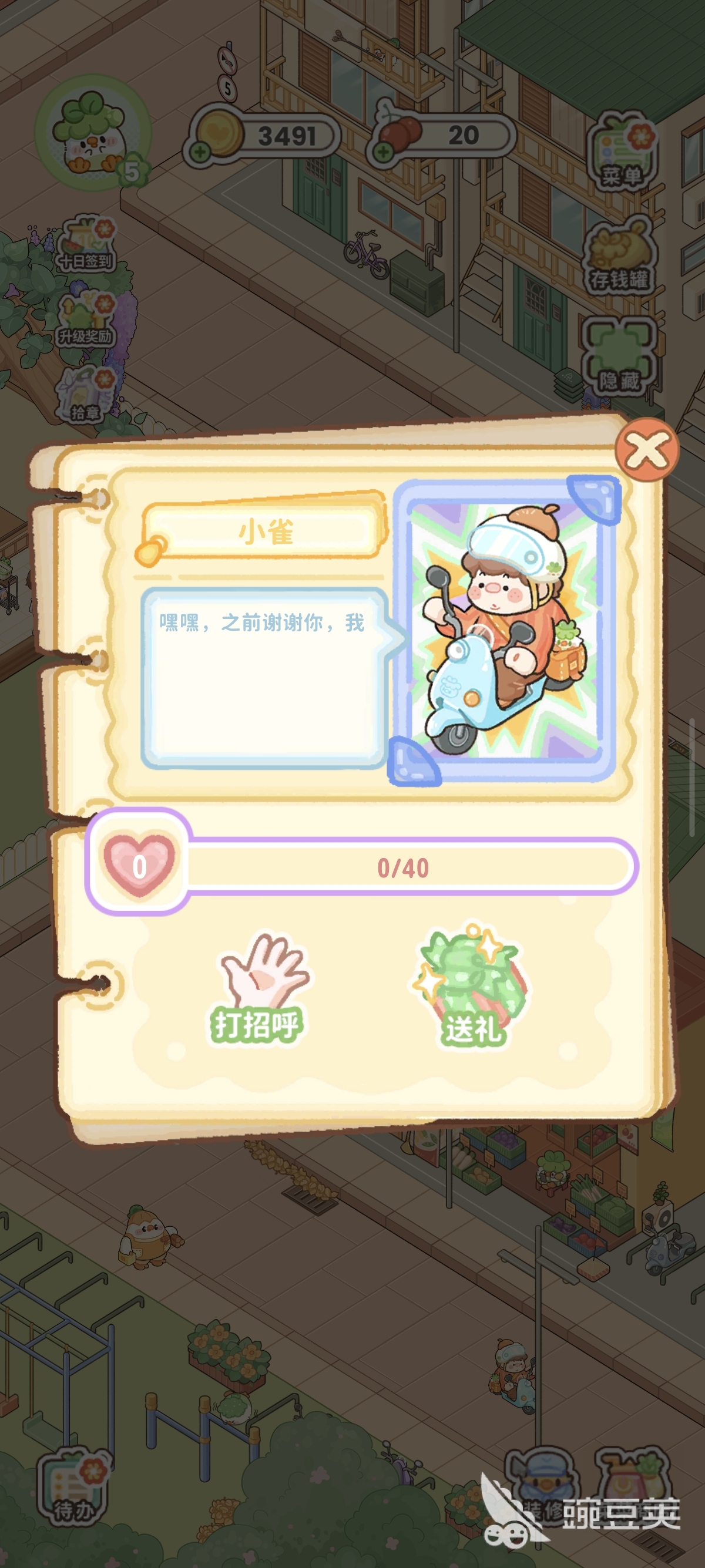Close the 小雀 character dialog
The image size is (705, 1568).
coord(647,450)
